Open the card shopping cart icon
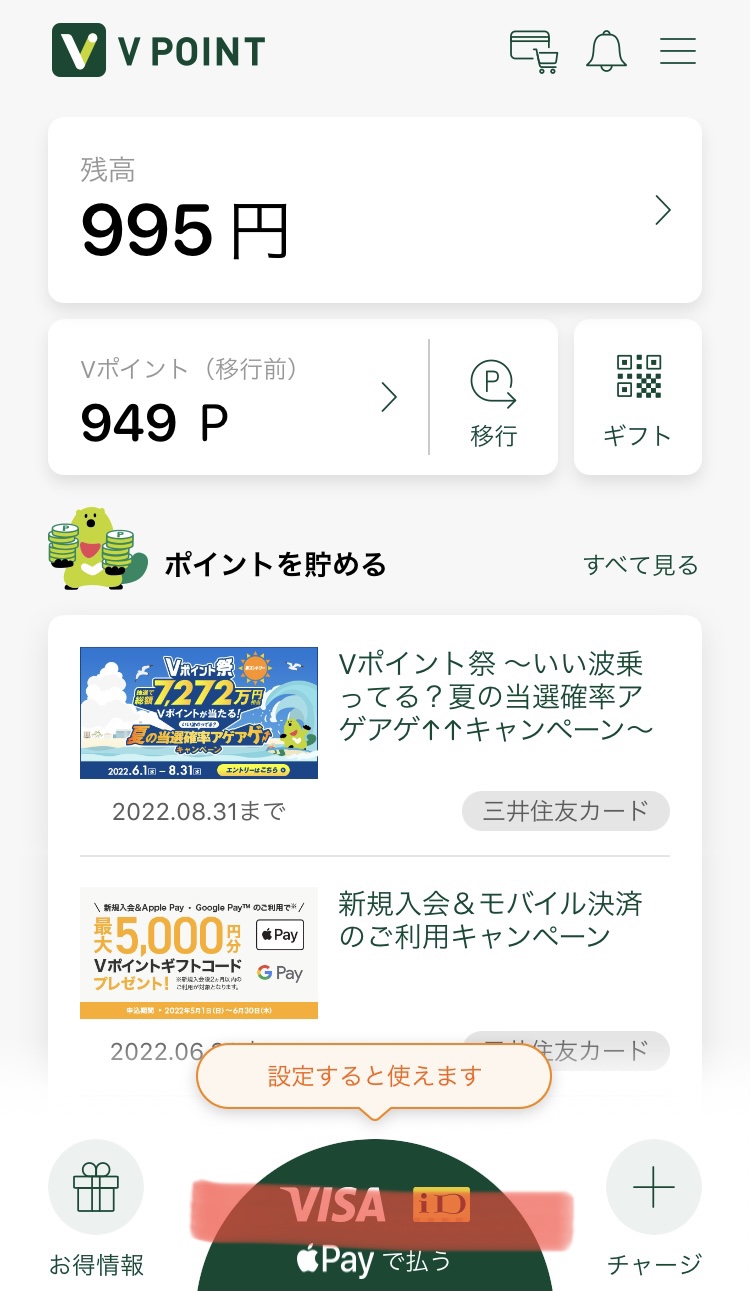Image resolution: width=750 pixels, height=1291 pixels. pyautogui.click(x=533, y=51)
